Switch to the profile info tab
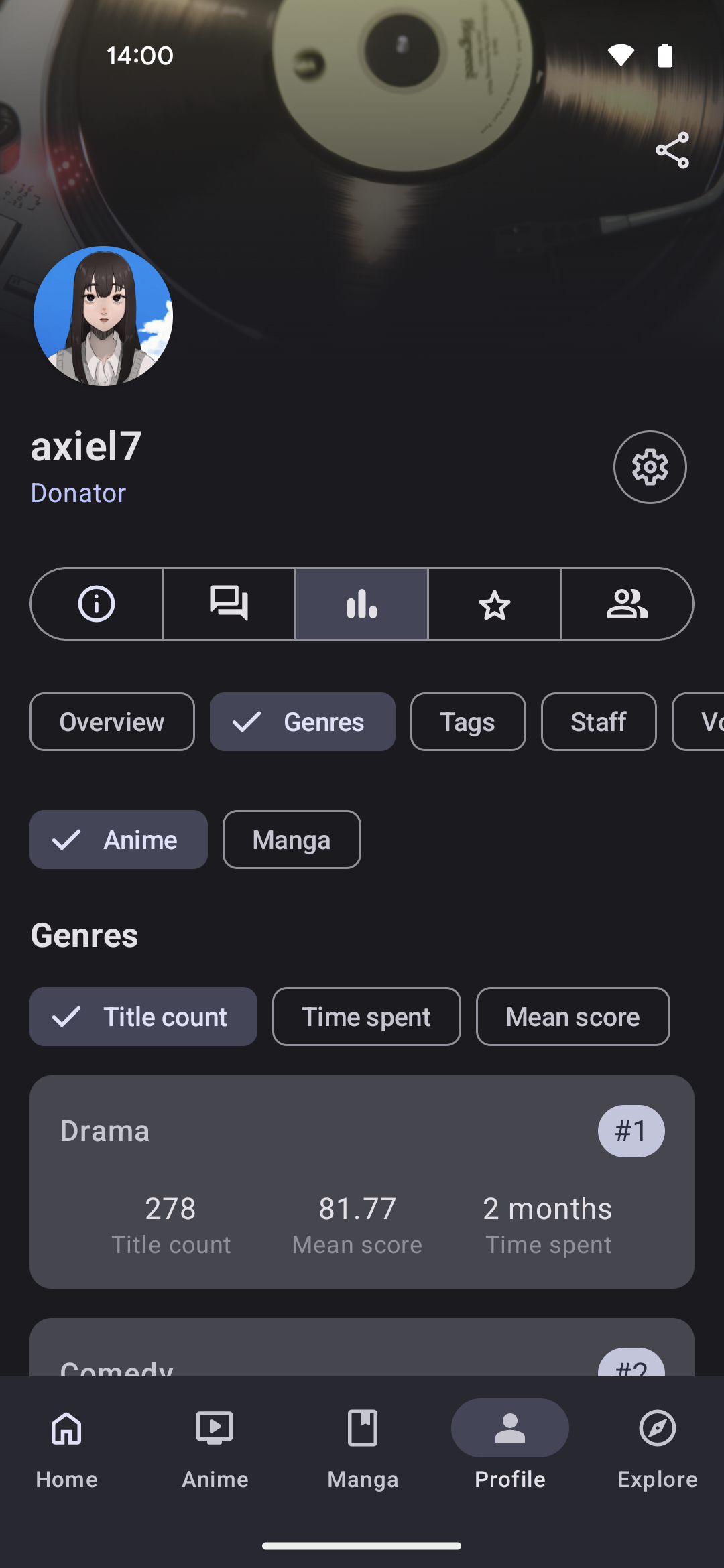 pyautogui.click(x=97, y=604)
